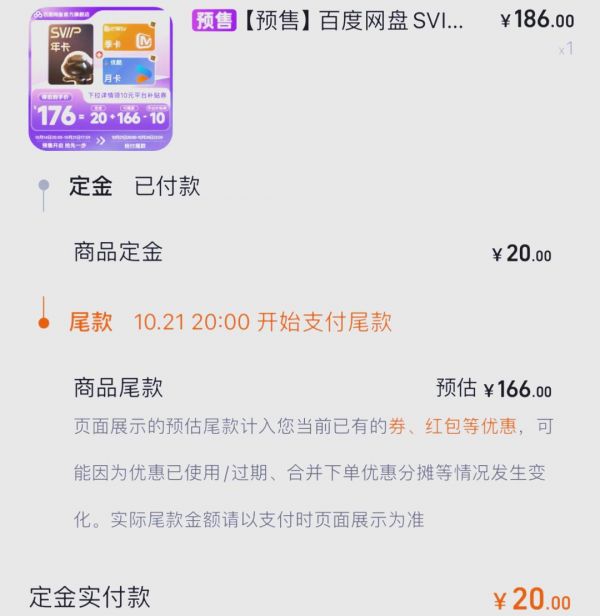Open the 百度网盘 SVIP product image
Viewport: 600px width, 616px height.
pos(100,78)
